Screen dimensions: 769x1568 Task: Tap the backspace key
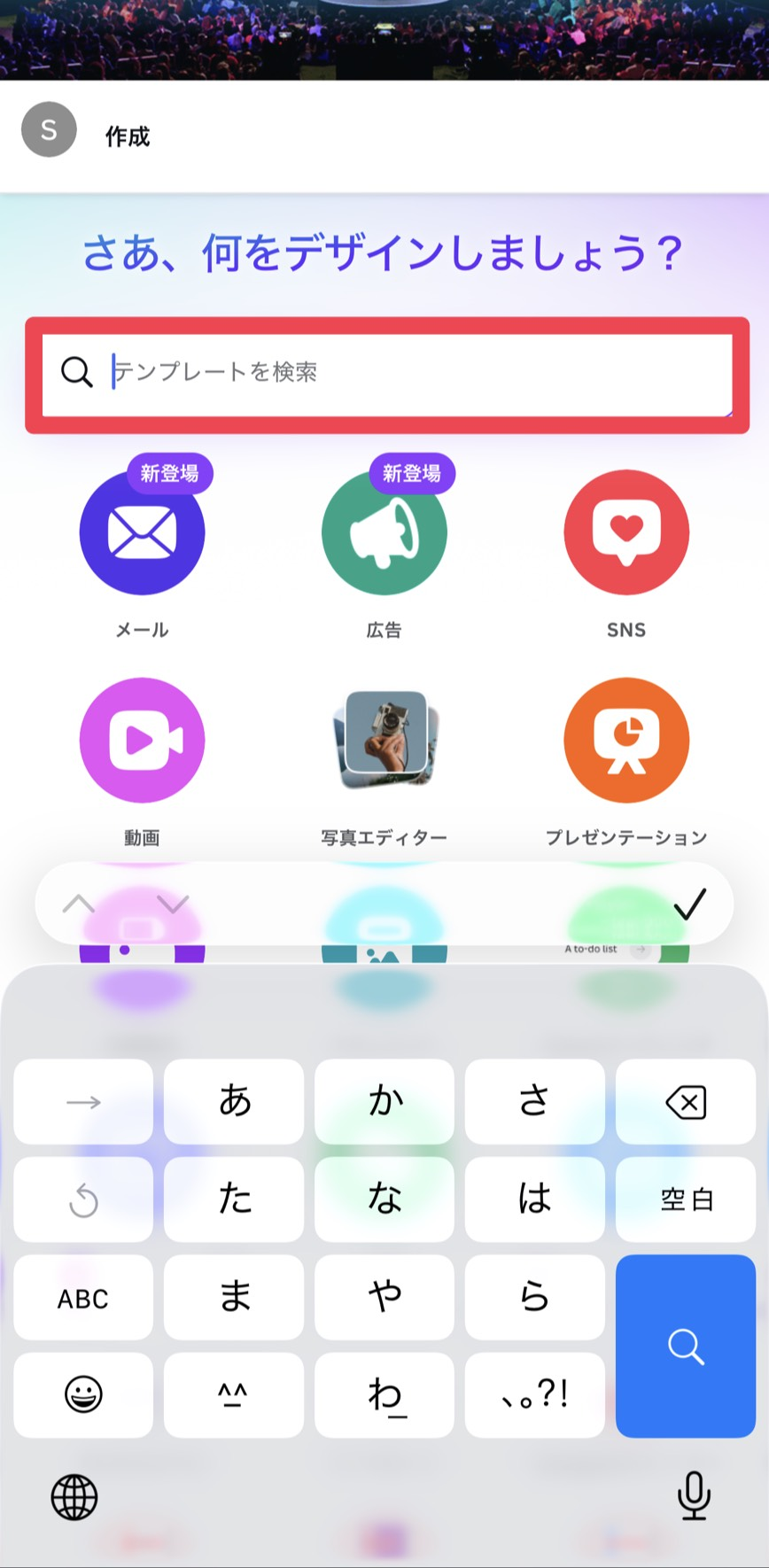click(x=685, y=1103)
